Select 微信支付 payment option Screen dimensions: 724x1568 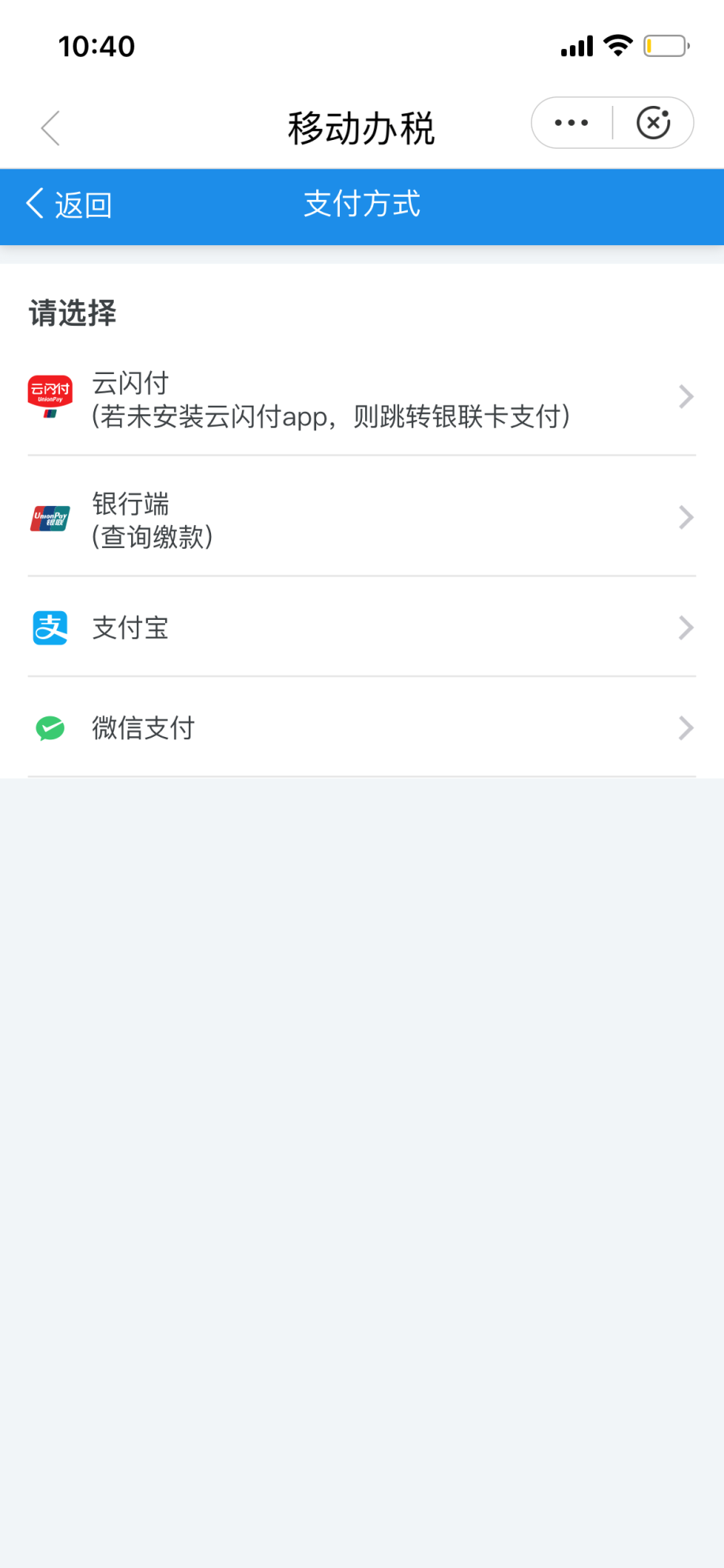point(362,727)
